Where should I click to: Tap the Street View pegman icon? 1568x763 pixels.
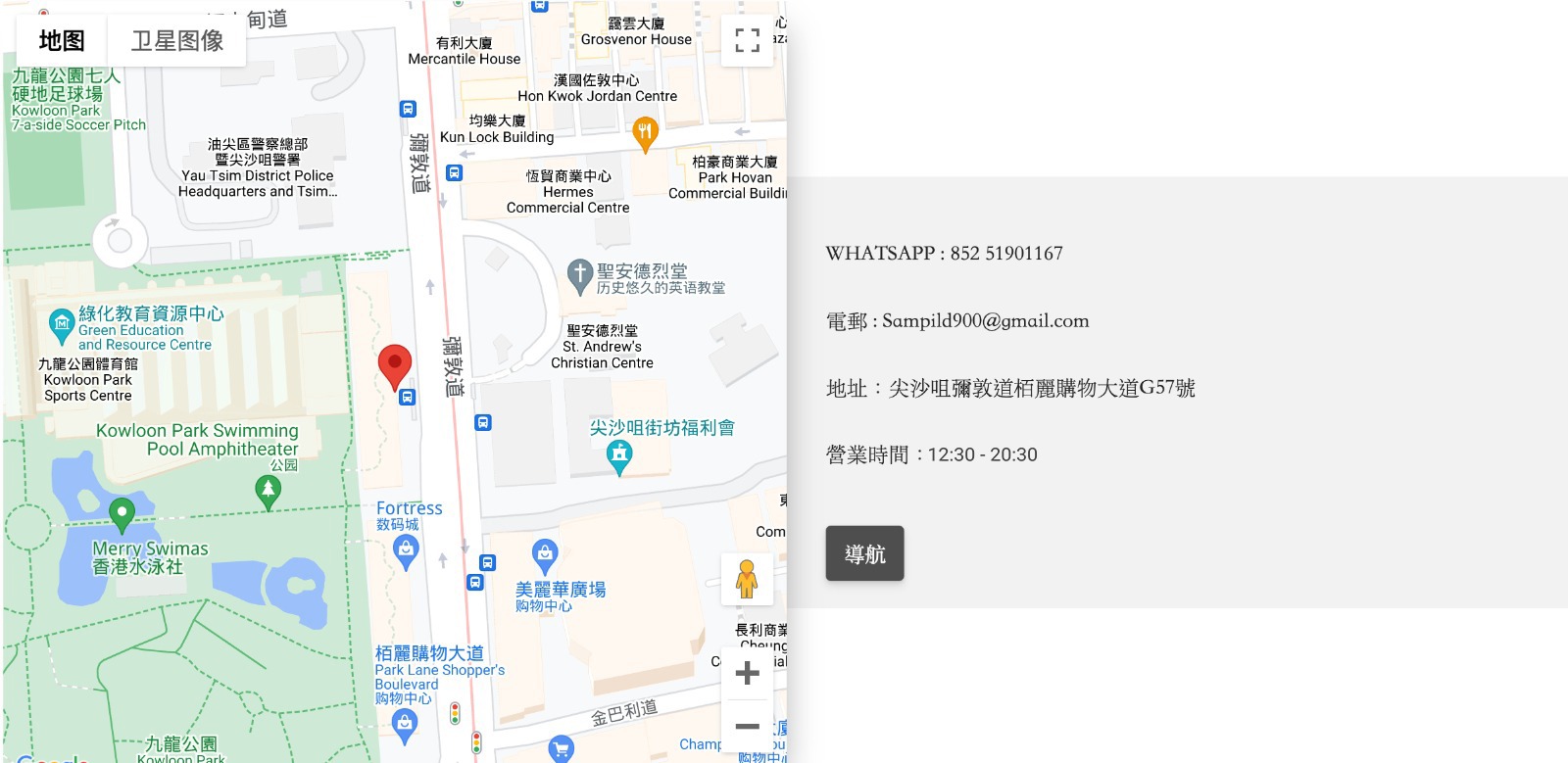tap(747, 579)
